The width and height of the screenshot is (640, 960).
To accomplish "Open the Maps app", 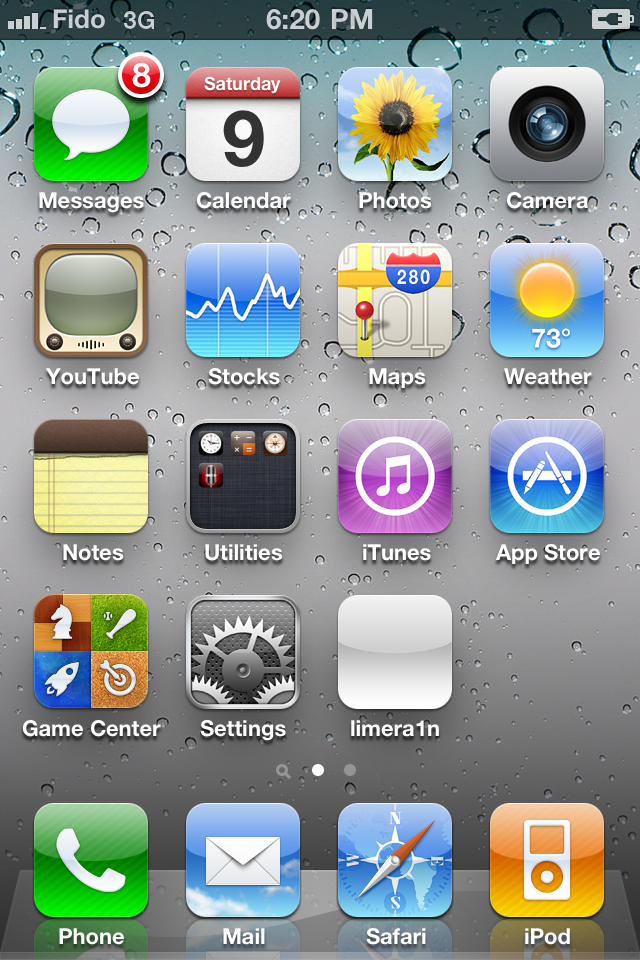I will 395,301.
